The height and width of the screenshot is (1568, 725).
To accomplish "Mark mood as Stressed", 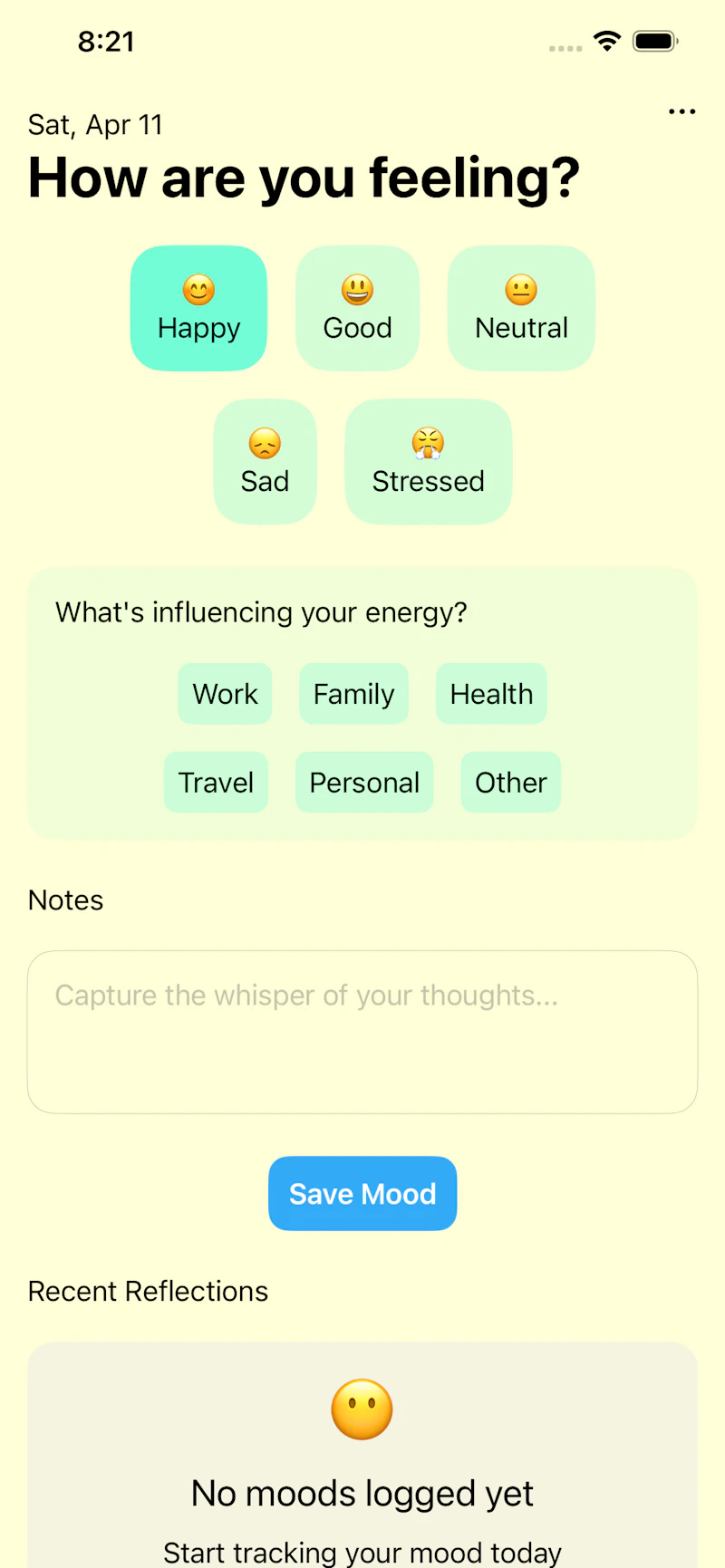I will pos(429,462).
